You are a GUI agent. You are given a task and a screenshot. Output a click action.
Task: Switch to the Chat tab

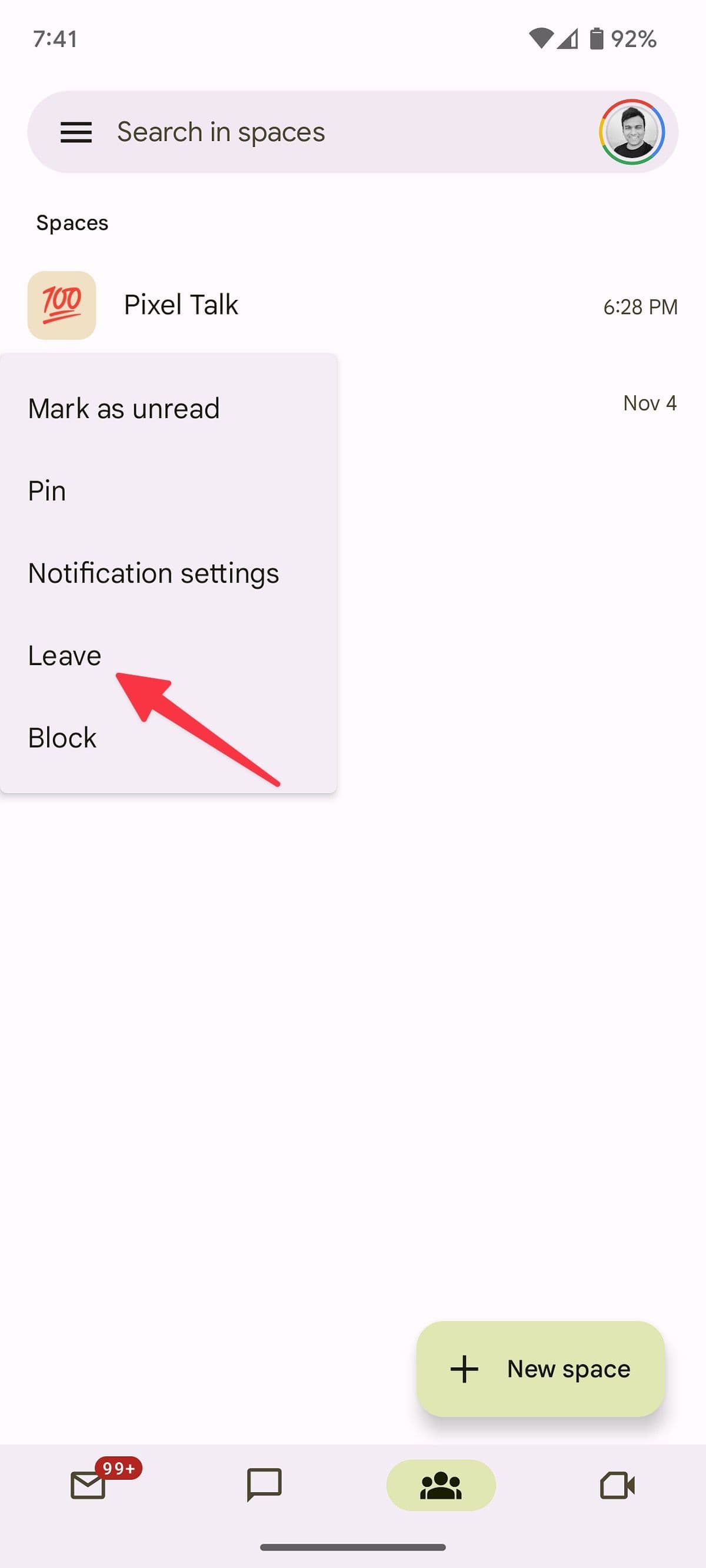(264, 1485)
